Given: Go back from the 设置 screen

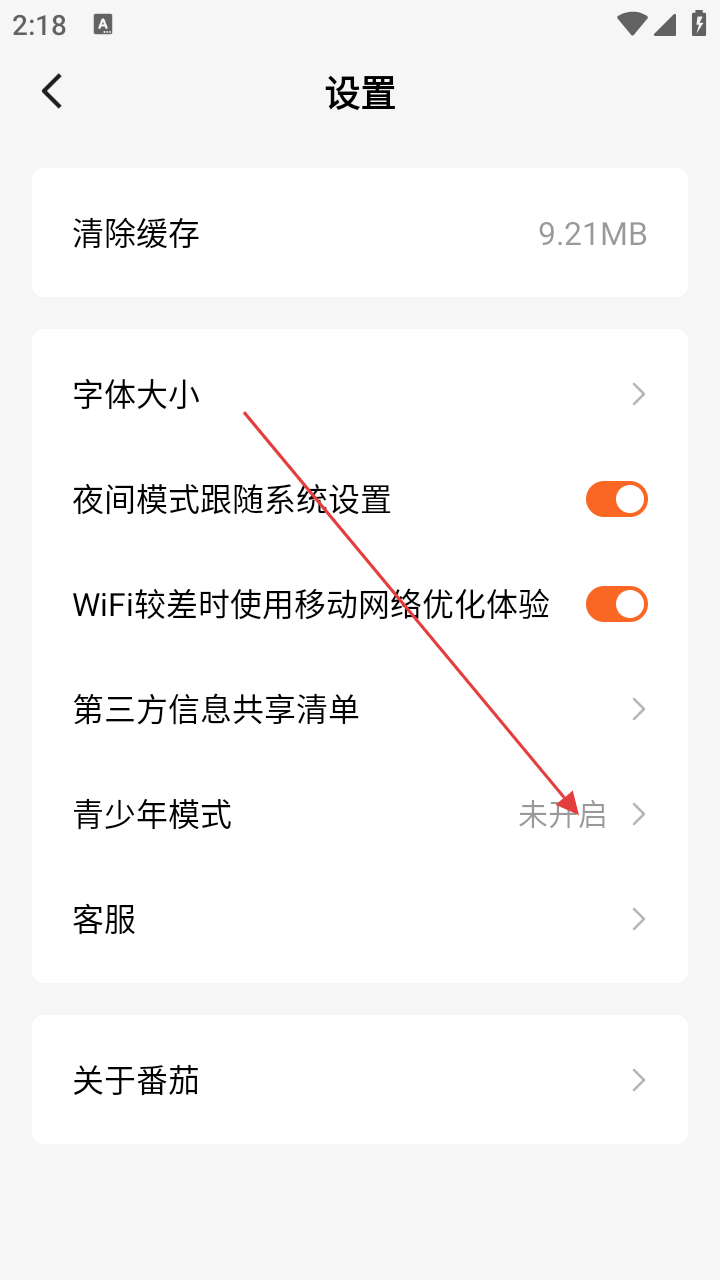Looking at the screenshot, I should point(52,91).
